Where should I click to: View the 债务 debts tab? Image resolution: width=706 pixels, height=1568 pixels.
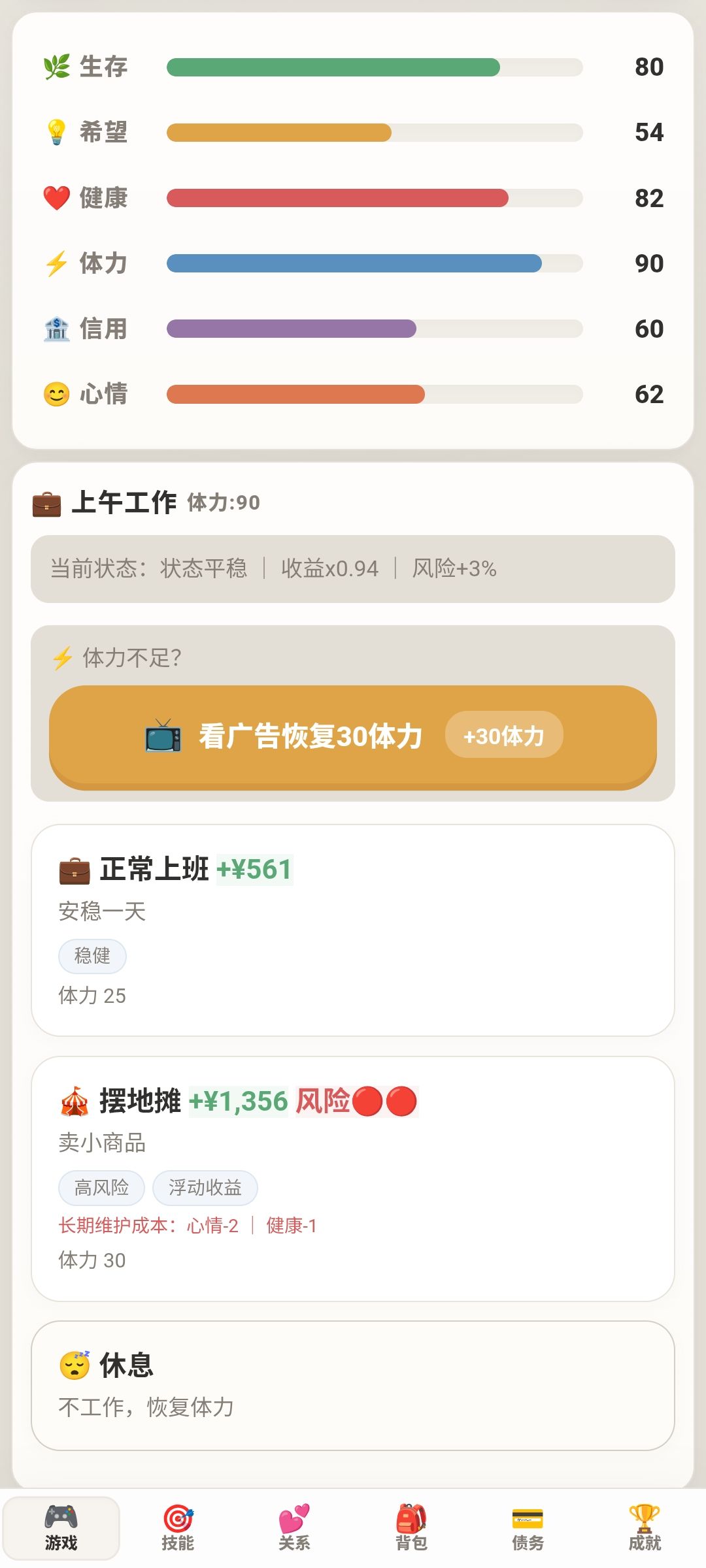(528, 1527)
